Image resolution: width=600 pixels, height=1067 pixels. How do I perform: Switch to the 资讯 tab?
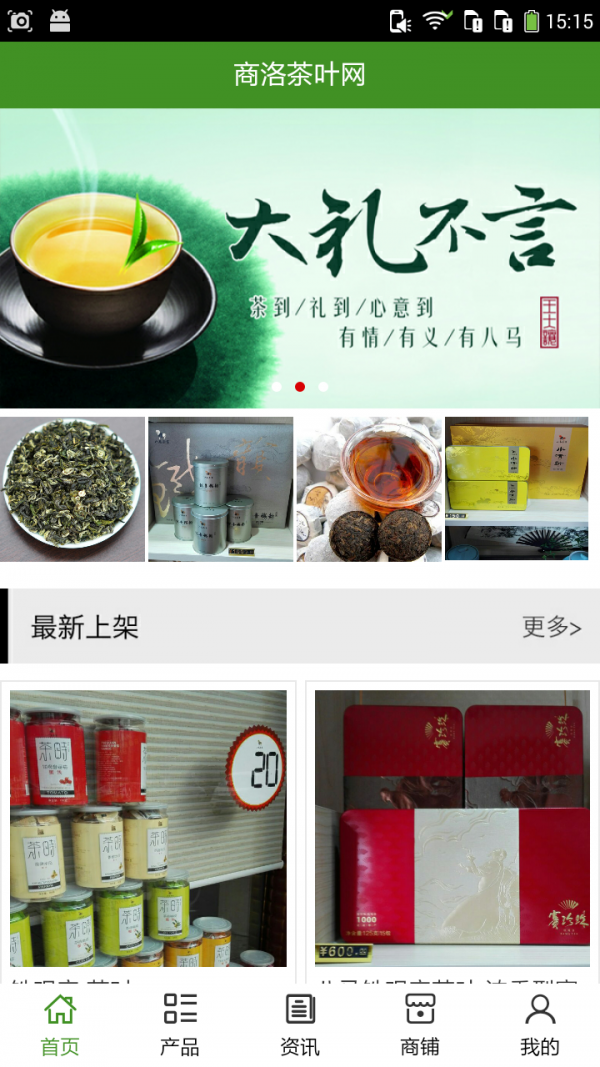[x=300, y=1024]
